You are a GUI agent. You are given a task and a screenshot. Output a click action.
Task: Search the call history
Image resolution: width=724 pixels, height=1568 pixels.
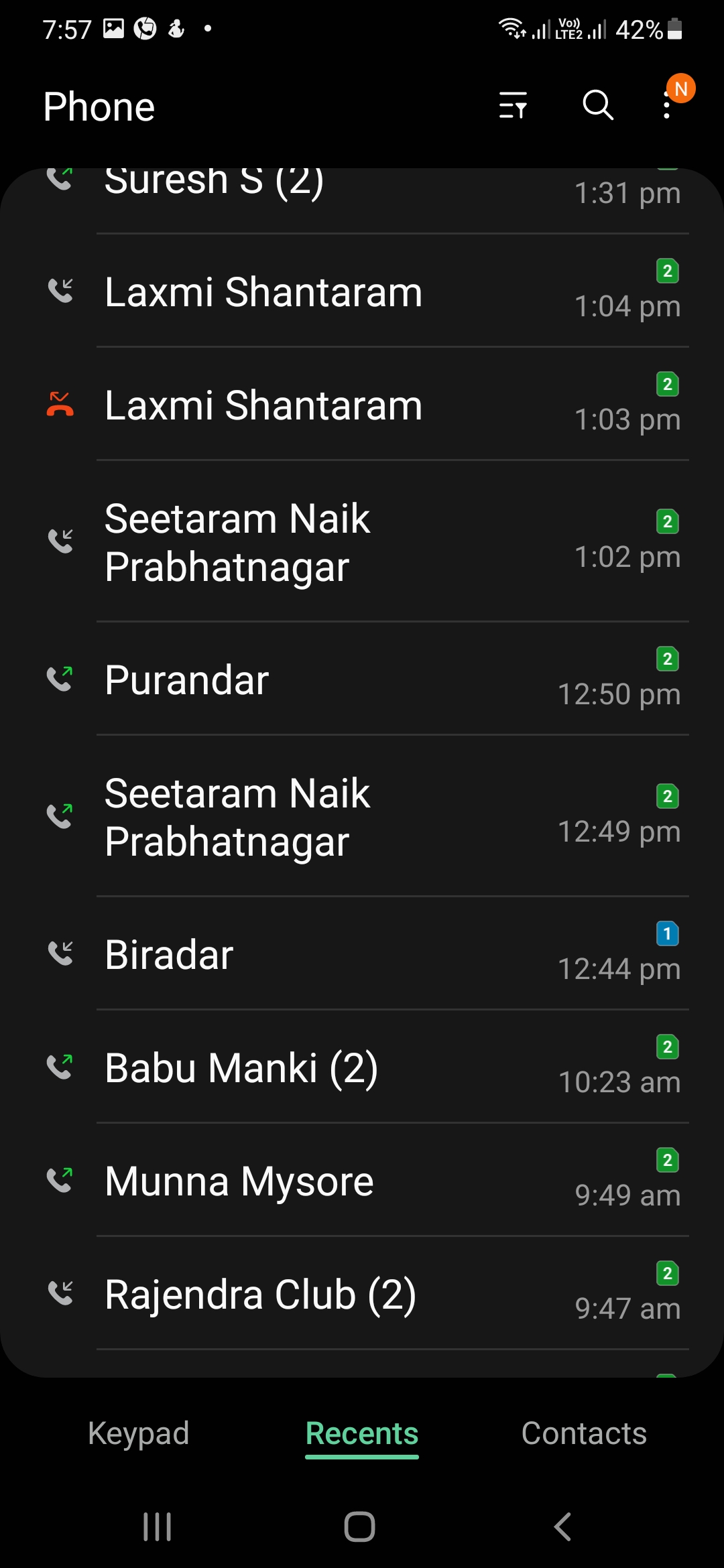[x=598, y=106]
